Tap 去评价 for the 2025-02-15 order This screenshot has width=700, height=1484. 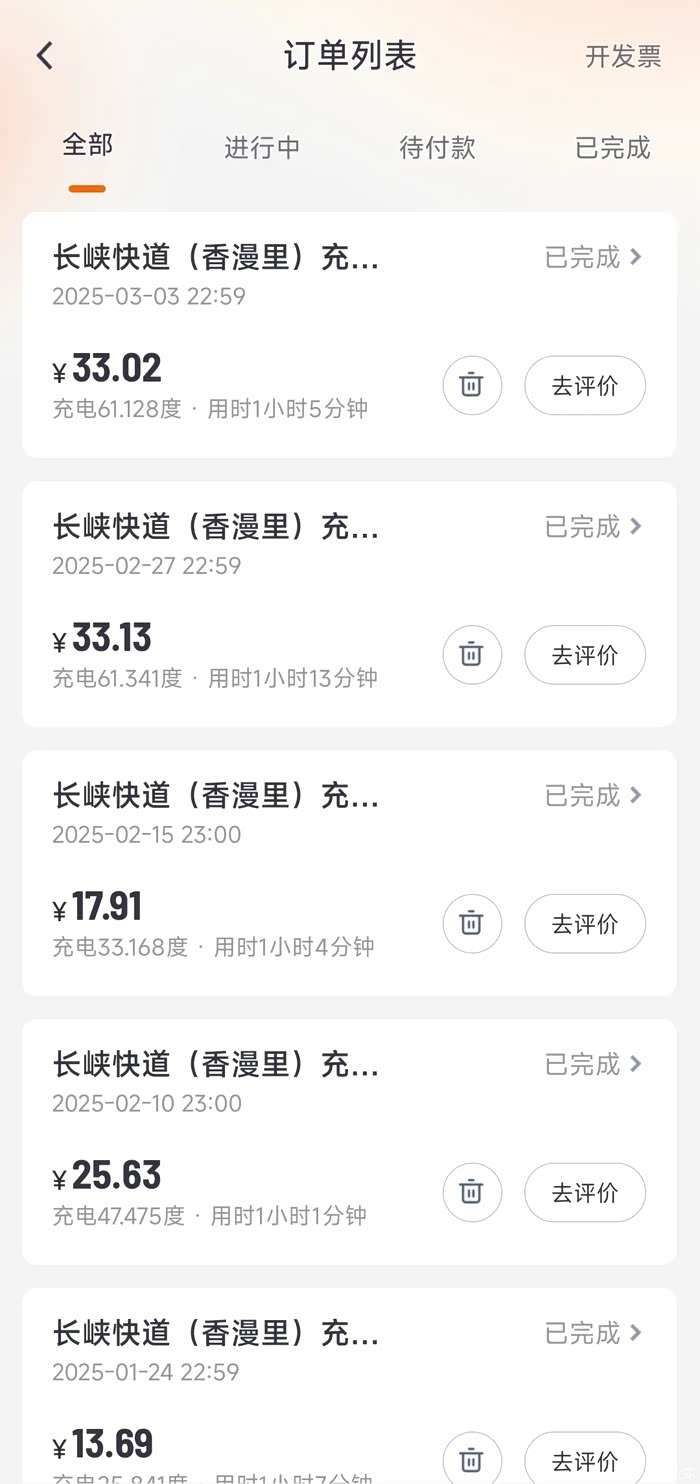[585, 923]
